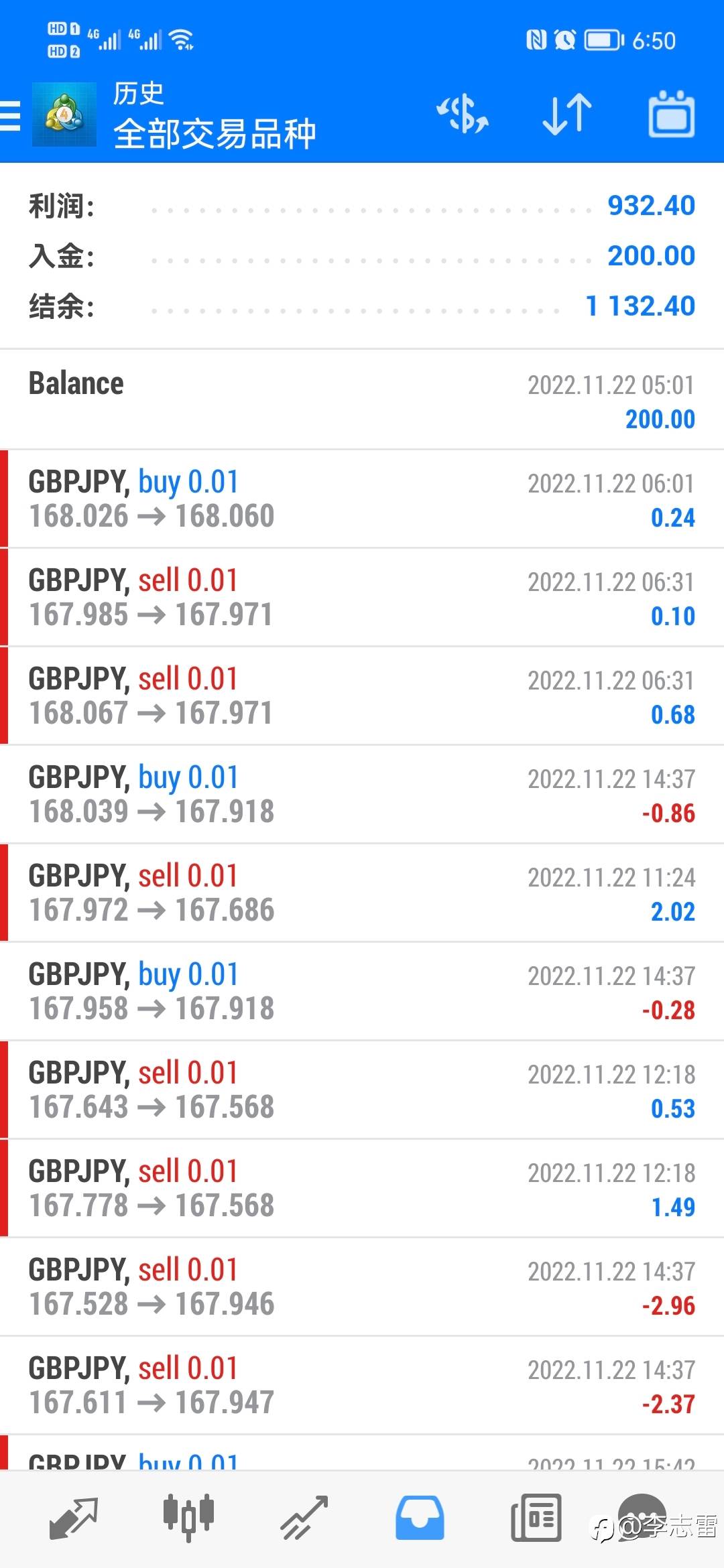Expand GBPJPY sell trade with 1.49 profit
The image size is (724, 1568).
tap(362, 1188)
